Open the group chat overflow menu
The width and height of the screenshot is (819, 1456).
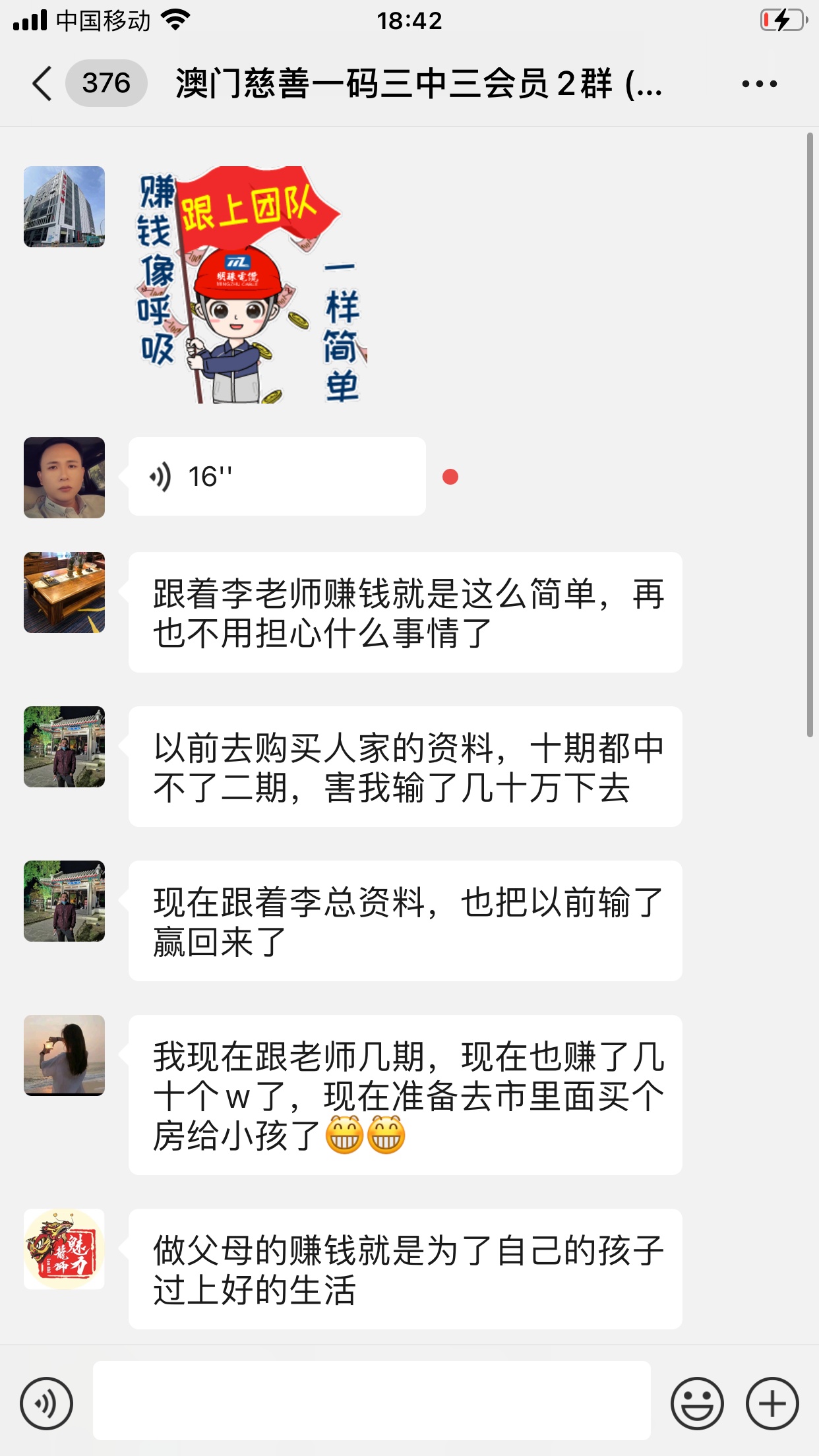(x=759, y=84)
